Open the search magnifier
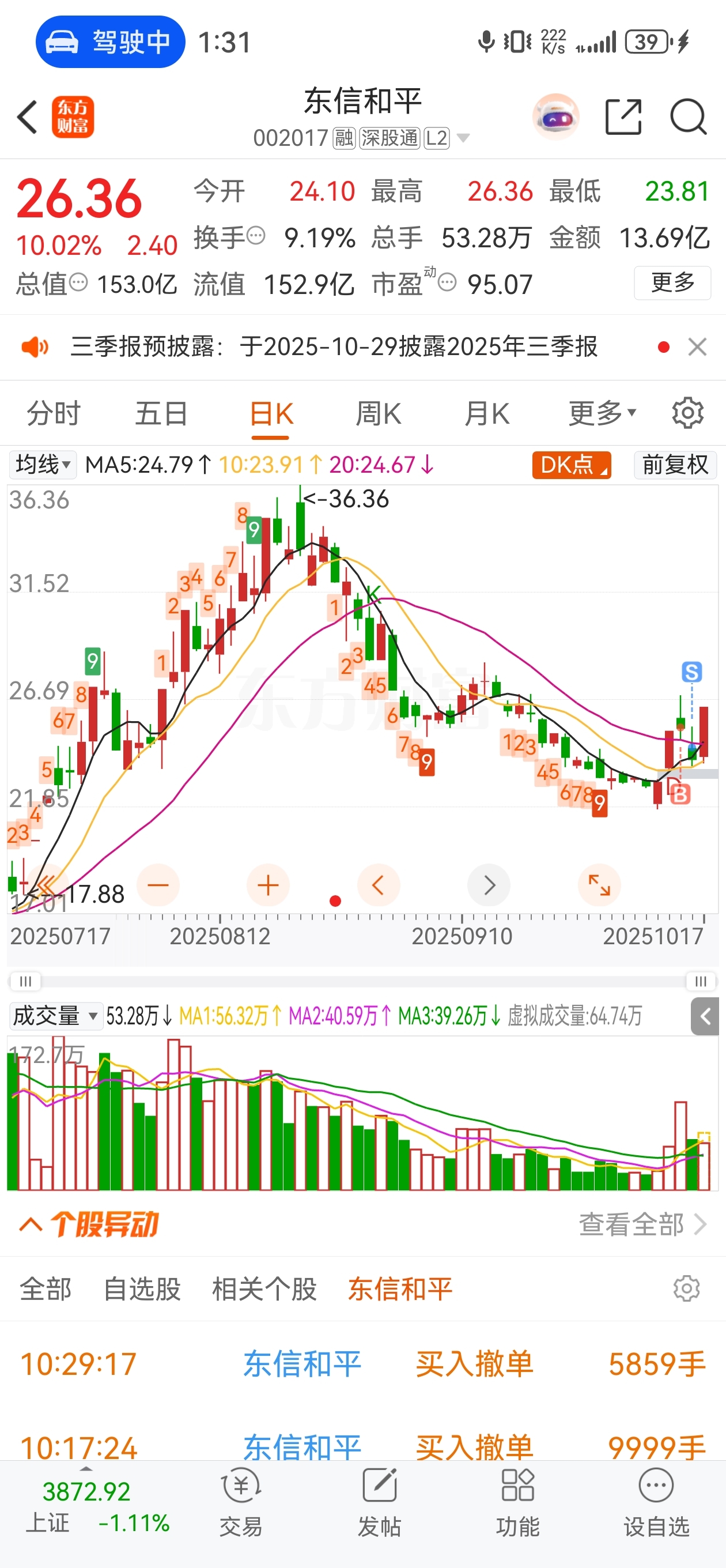 point(687,116)
